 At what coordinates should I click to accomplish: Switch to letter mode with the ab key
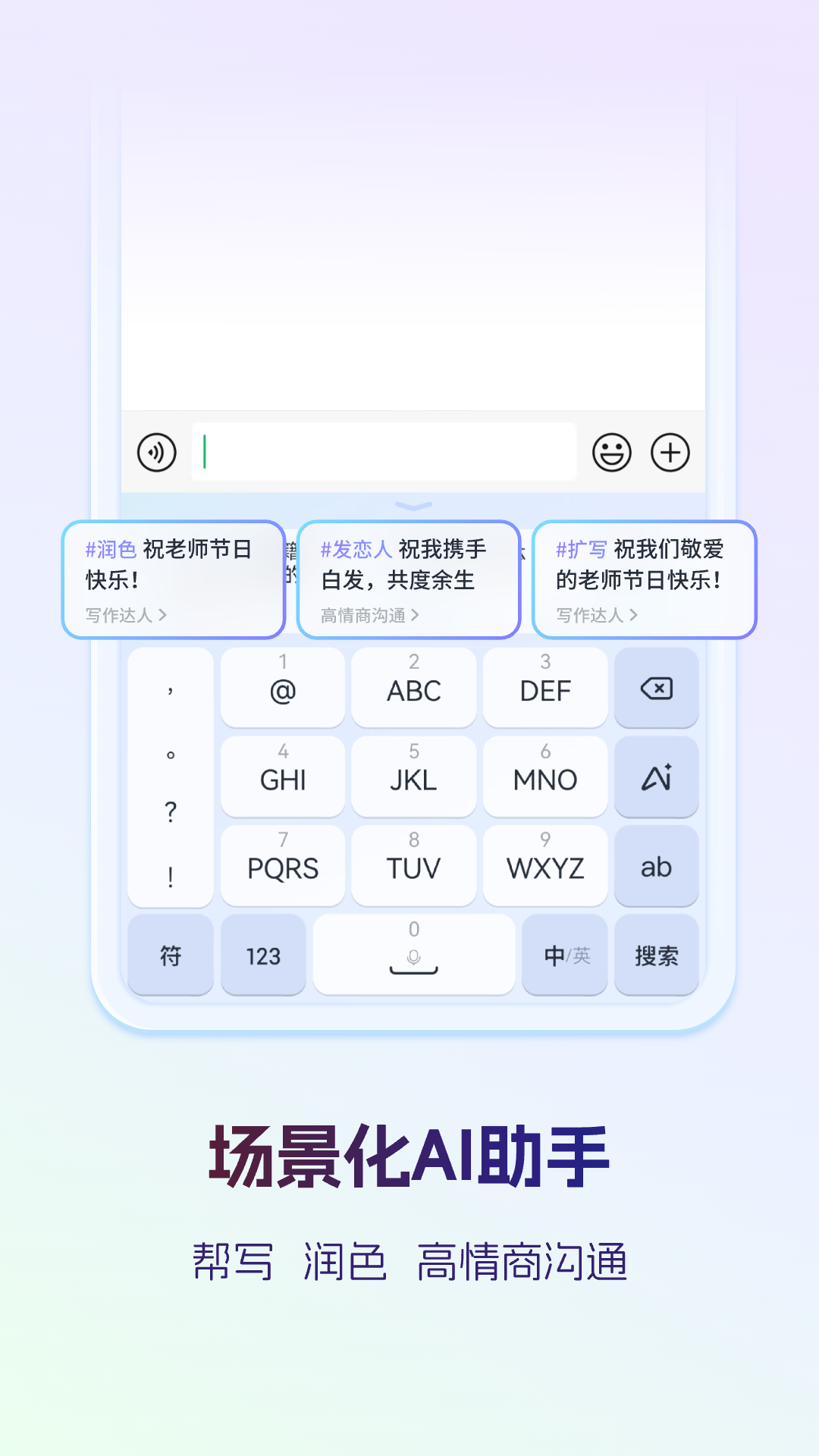pos(657,865)
